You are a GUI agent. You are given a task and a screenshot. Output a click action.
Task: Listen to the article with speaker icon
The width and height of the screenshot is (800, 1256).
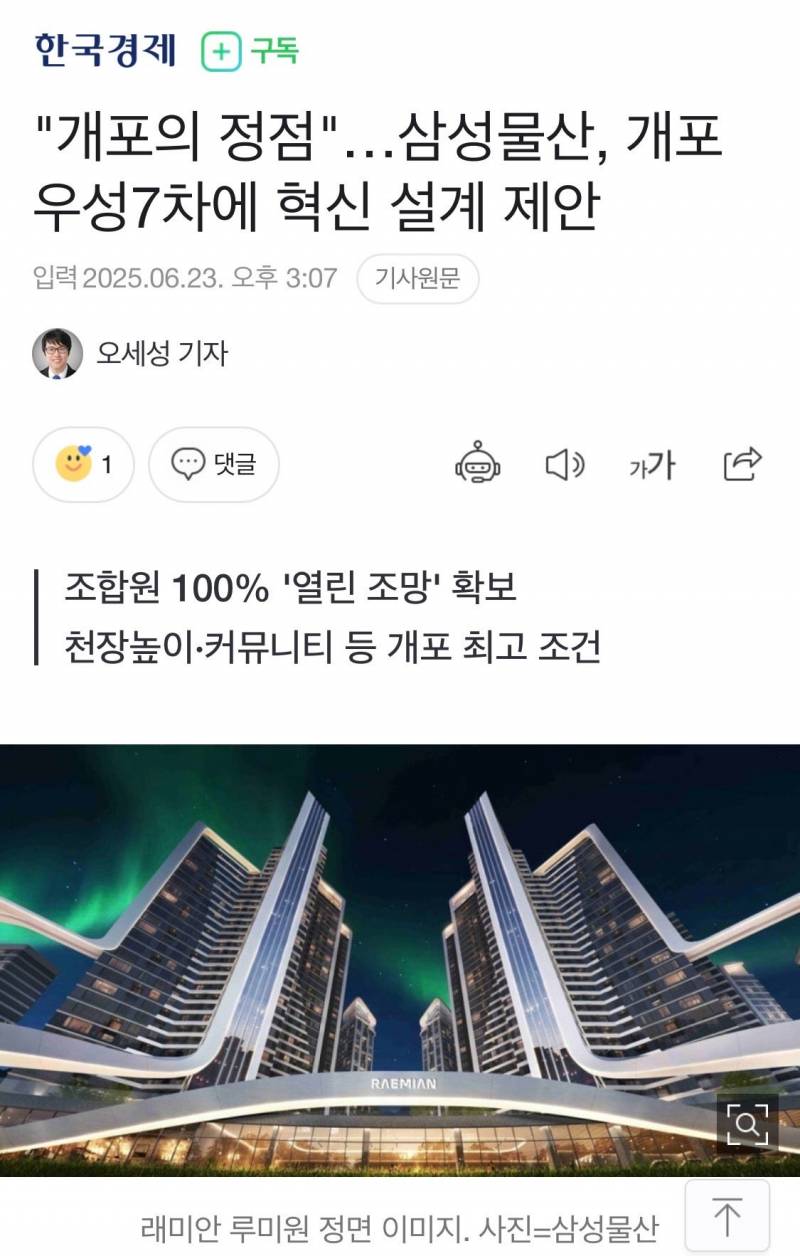564,464
